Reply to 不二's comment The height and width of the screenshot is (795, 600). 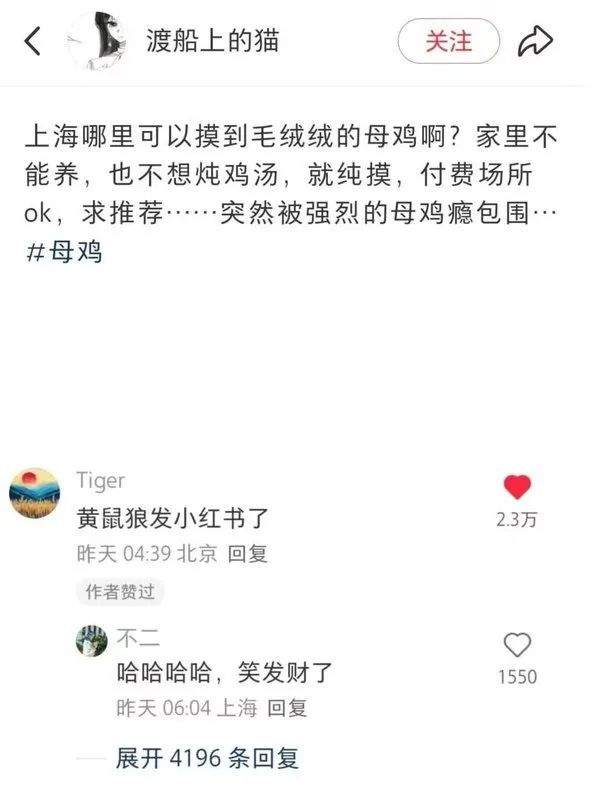(287, 708)
